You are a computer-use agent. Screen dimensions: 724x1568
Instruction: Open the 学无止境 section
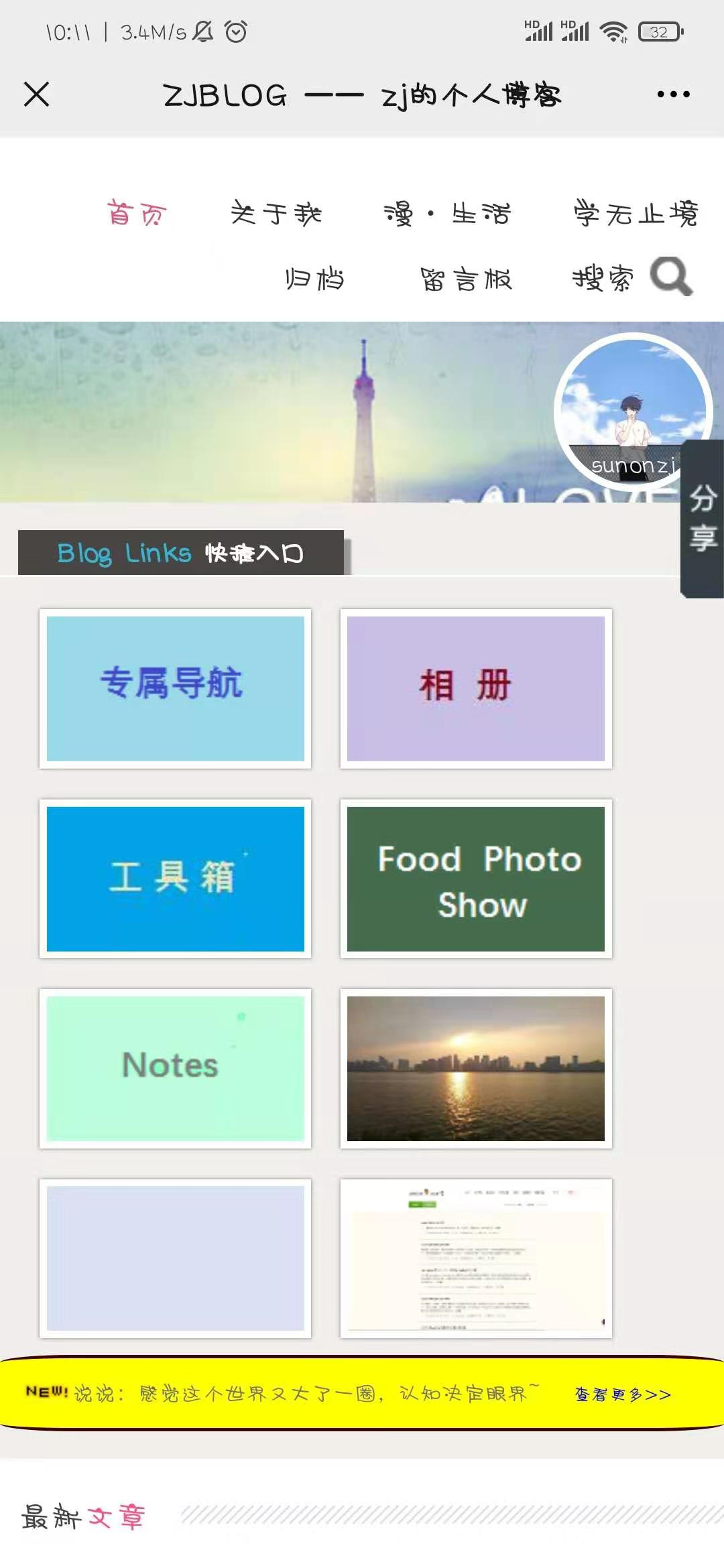click(x=636, y=214)
